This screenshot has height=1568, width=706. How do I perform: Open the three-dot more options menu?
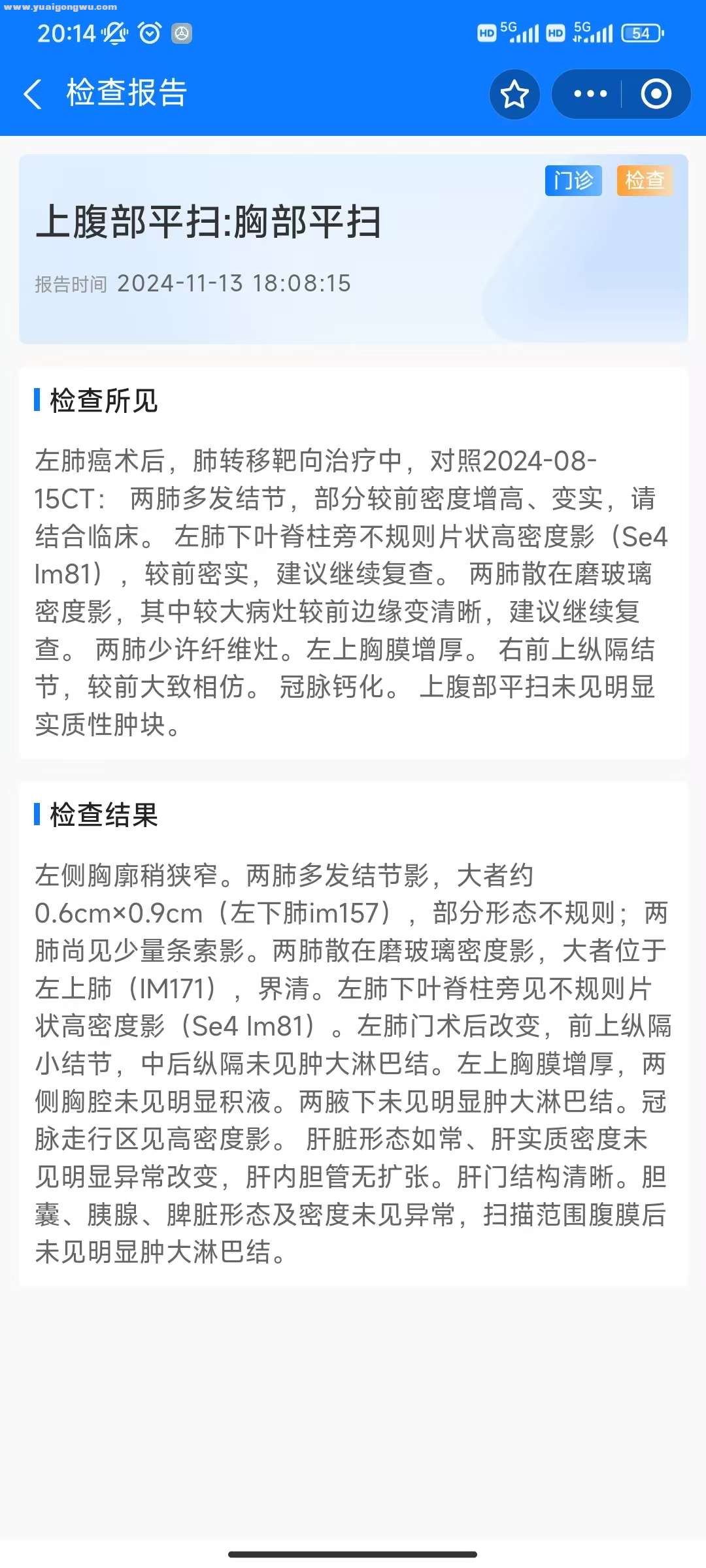(x=590, y=94)
